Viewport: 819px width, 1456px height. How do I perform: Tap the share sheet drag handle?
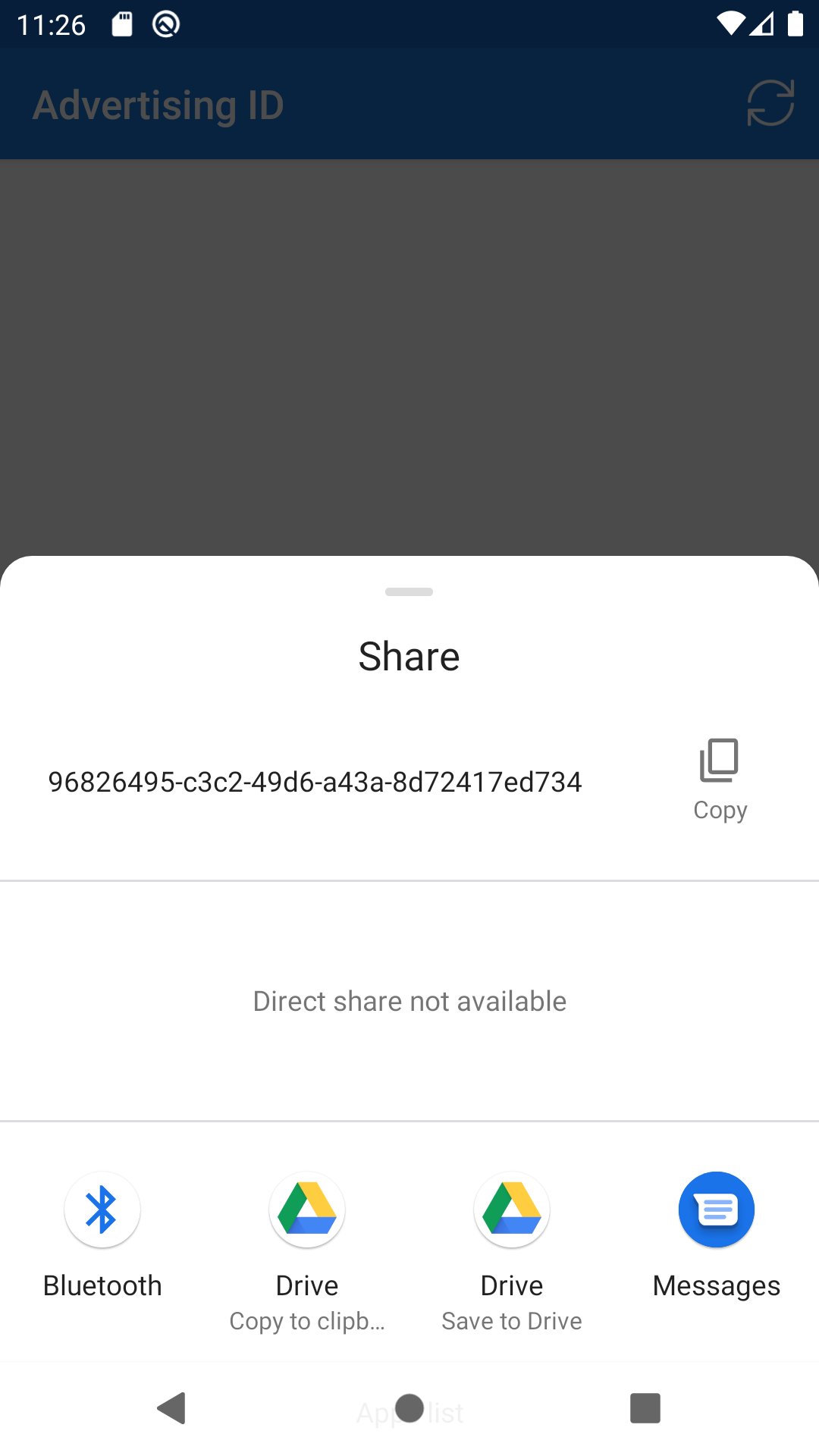409,591
